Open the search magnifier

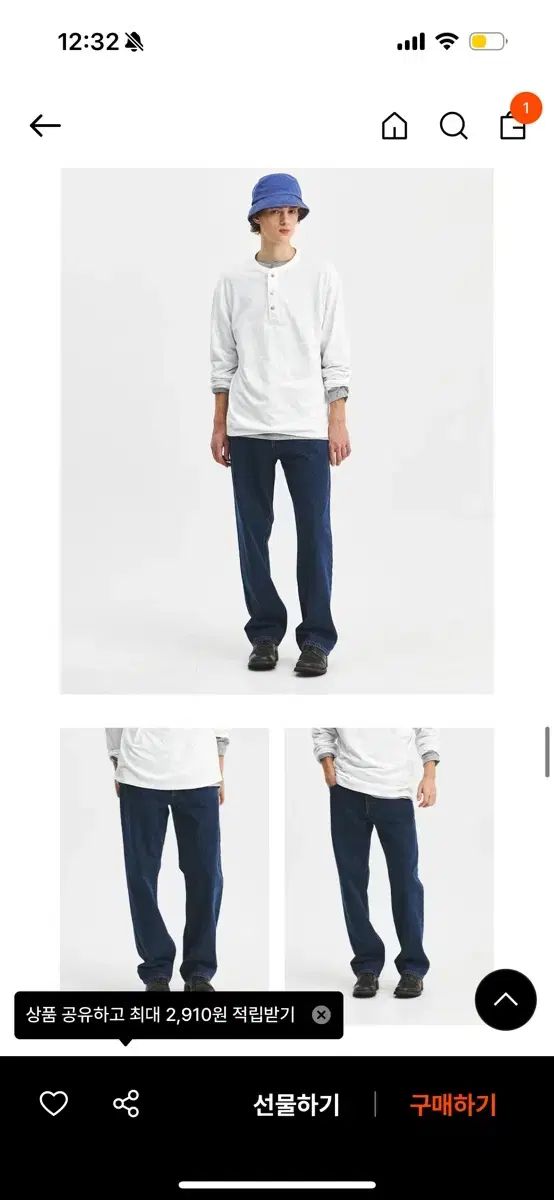pyautogui.click(x=453, y=126)
